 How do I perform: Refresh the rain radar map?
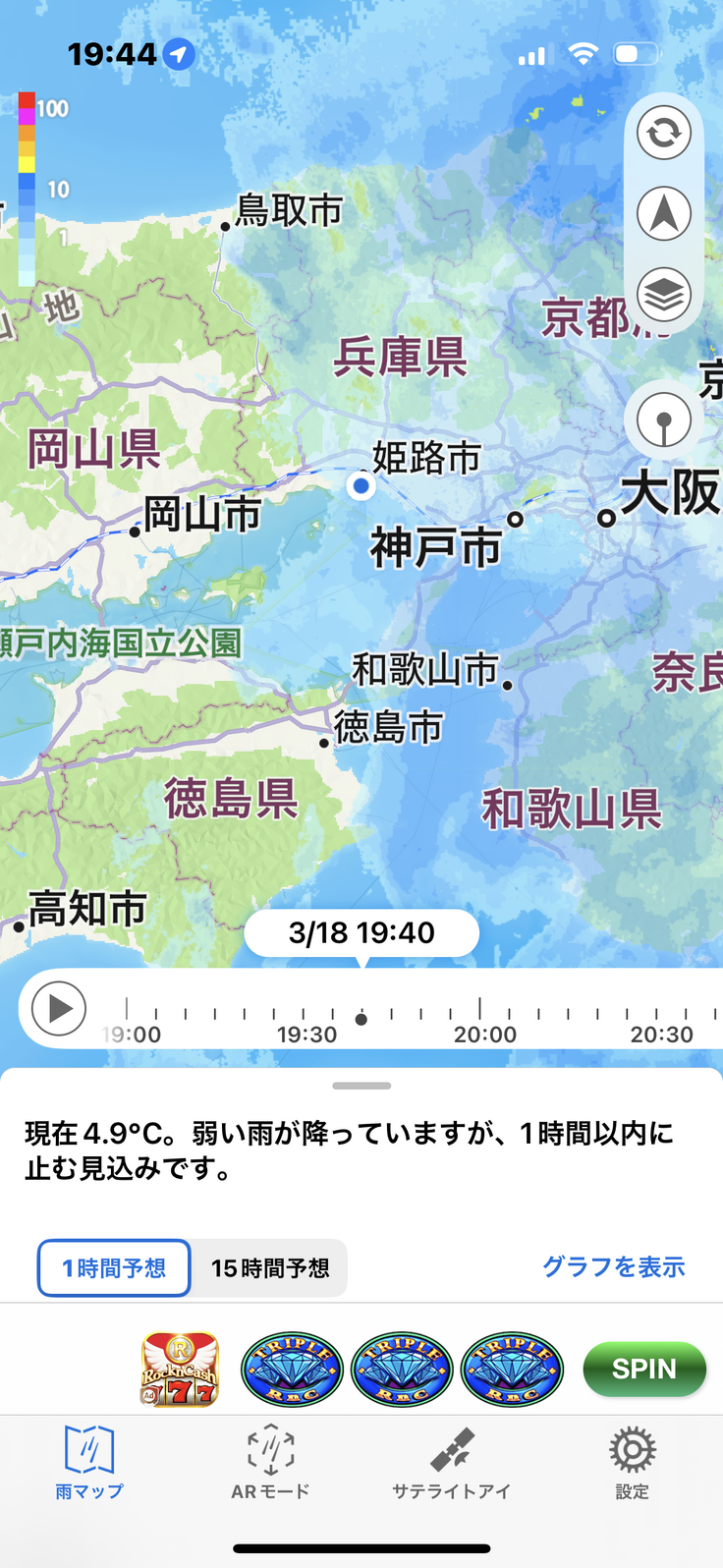coord(664,133)
